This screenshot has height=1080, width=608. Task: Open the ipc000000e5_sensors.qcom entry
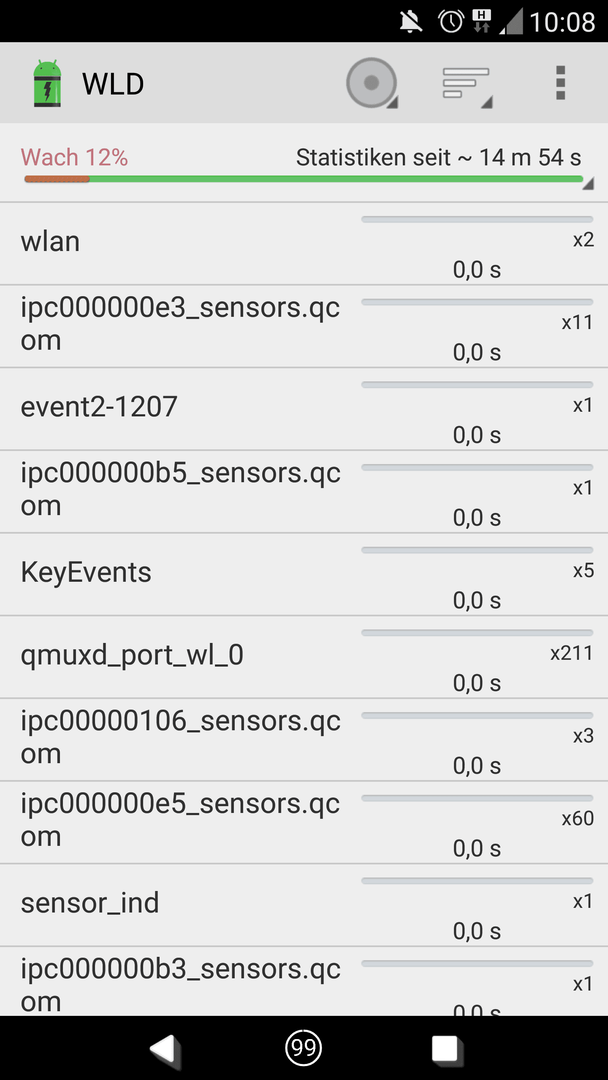point(304,822)
